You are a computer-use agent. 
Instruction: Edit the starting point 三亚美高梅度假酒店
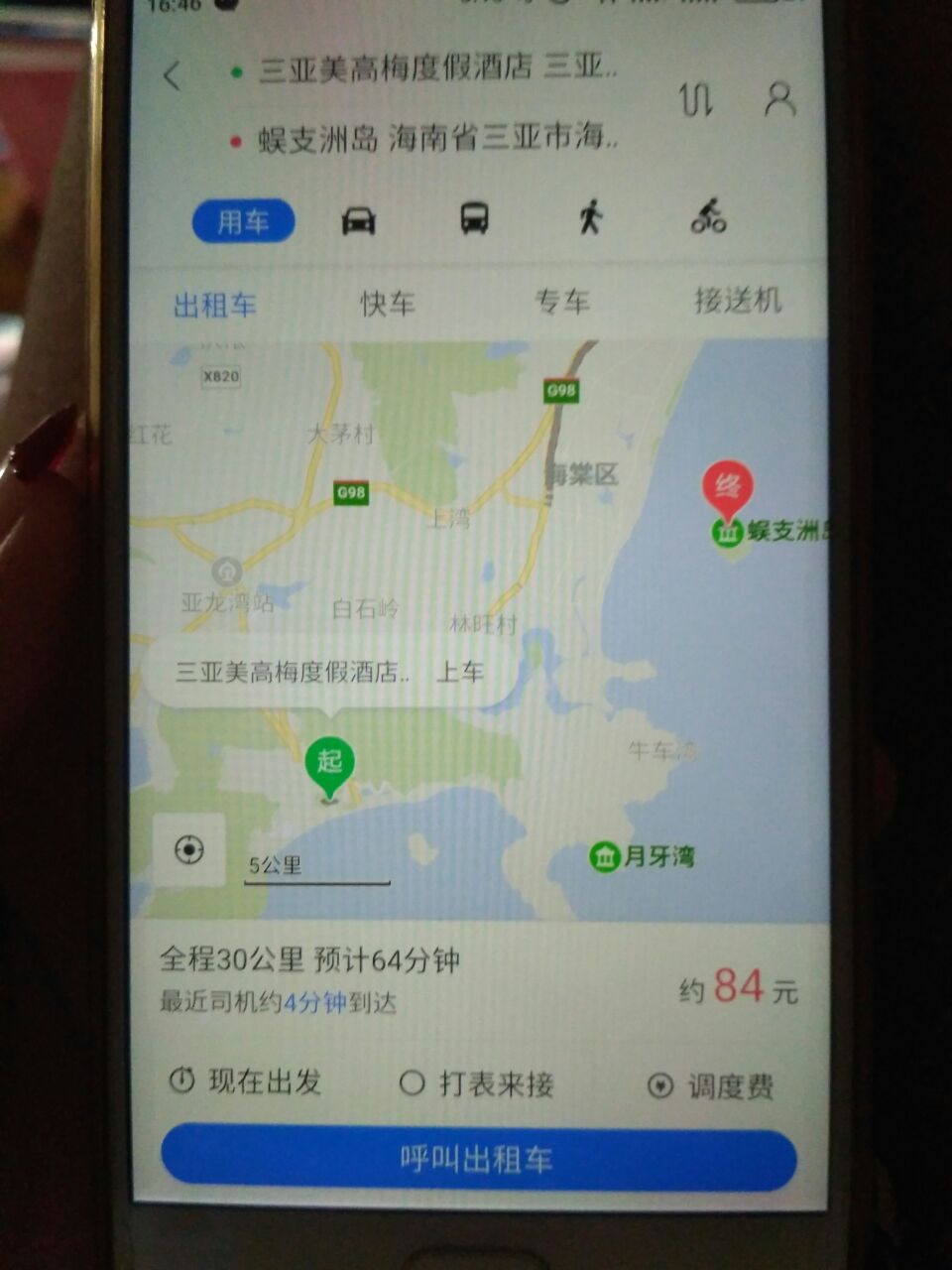[436, 68]
